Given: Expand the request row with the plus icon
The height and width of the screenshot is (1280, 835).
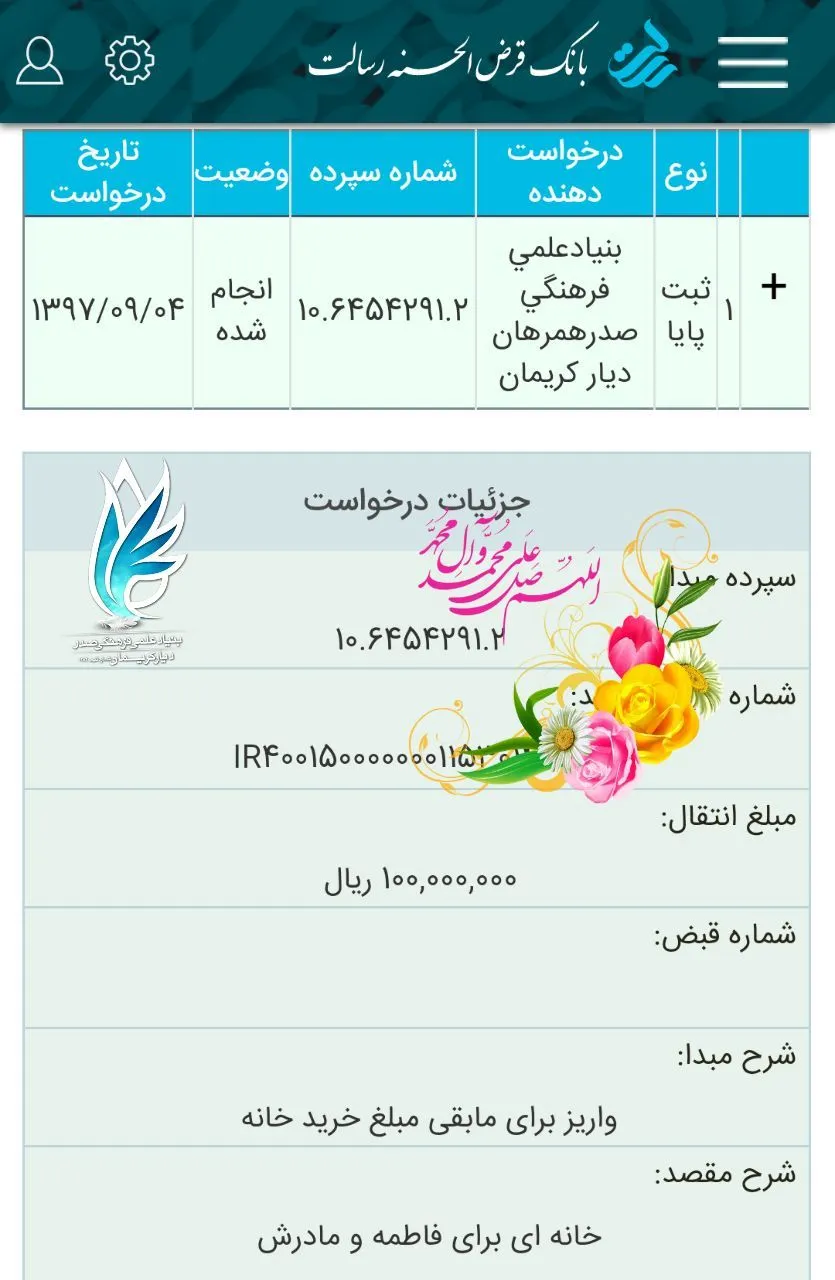Looking at the screenshot, I should coord(774,288).
